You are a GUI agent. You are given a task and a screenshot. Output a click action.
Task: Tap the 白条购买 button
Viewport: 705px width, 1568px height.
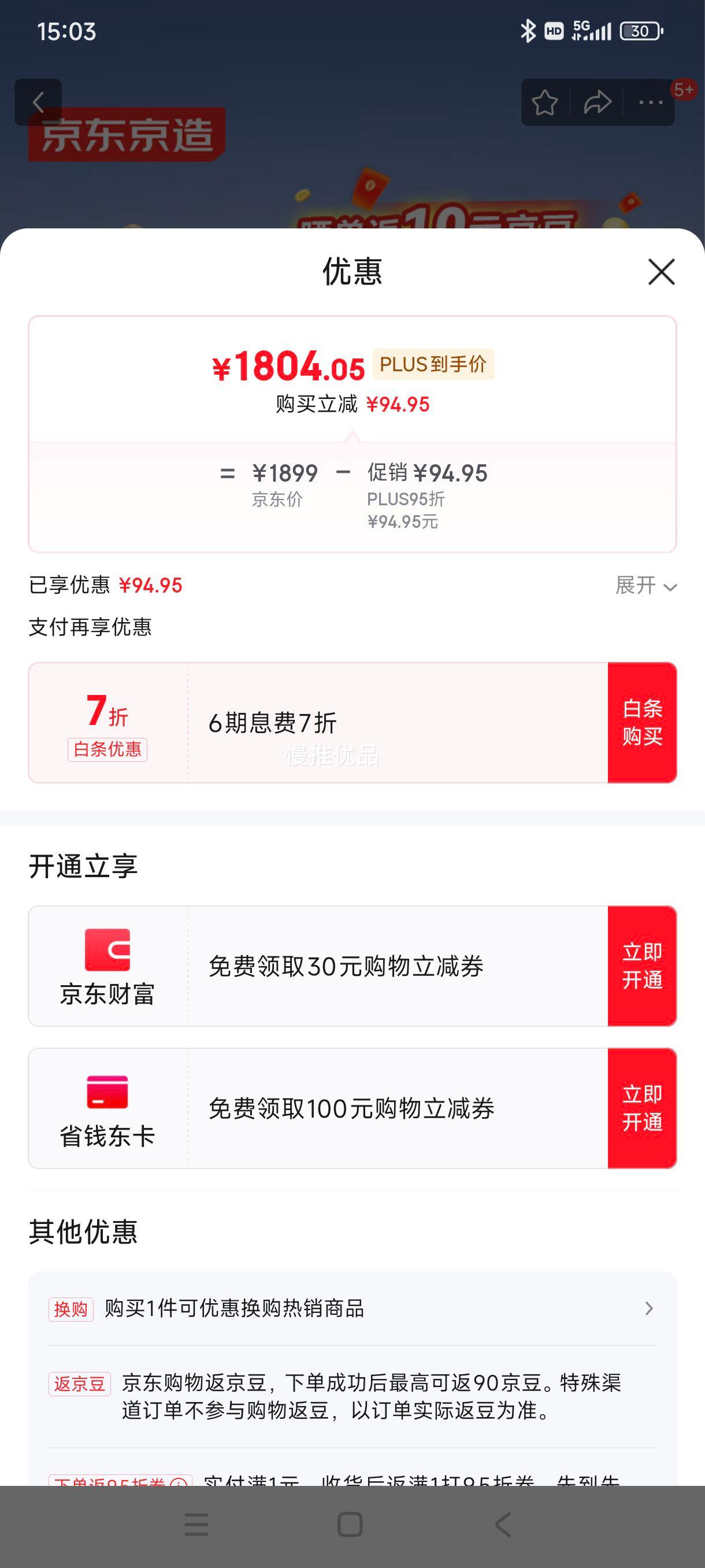click(642, 723)
